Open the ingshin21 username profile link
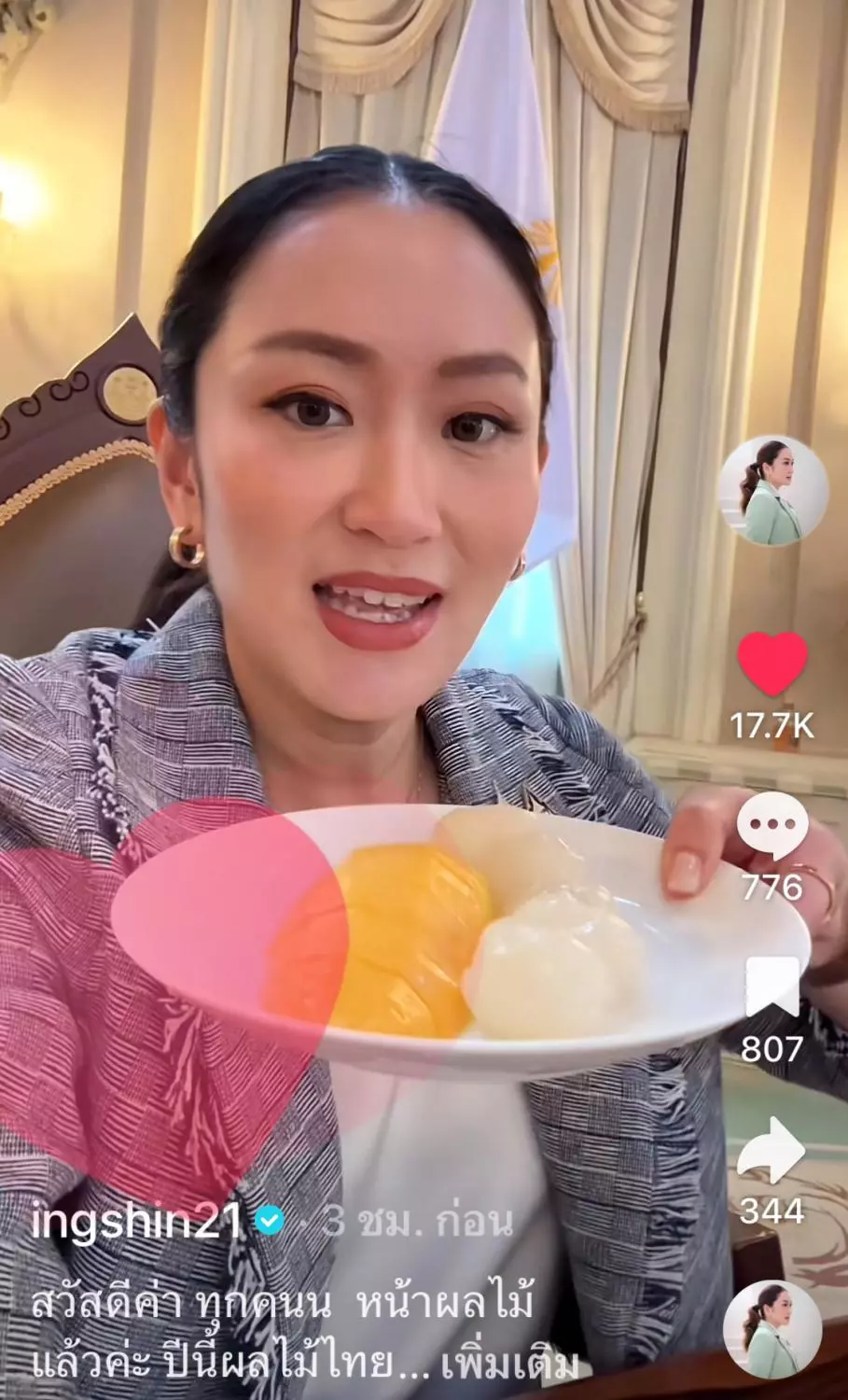 [x=137, y=1222]
